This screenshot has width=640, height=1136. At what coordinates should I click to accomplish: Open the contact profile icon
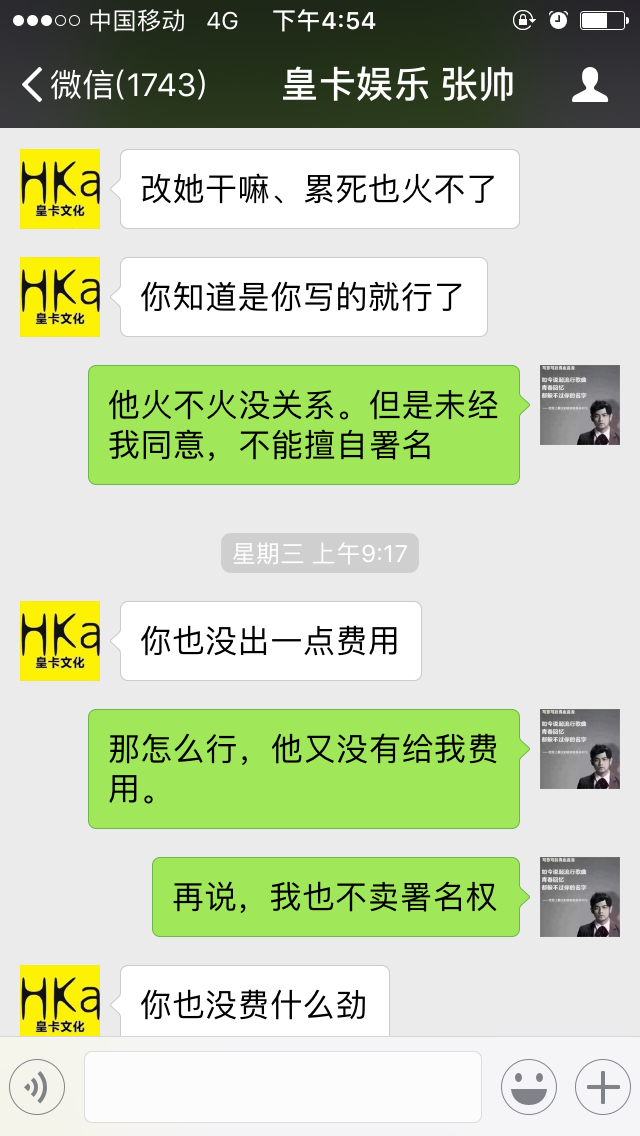click(x=589, y=85)
